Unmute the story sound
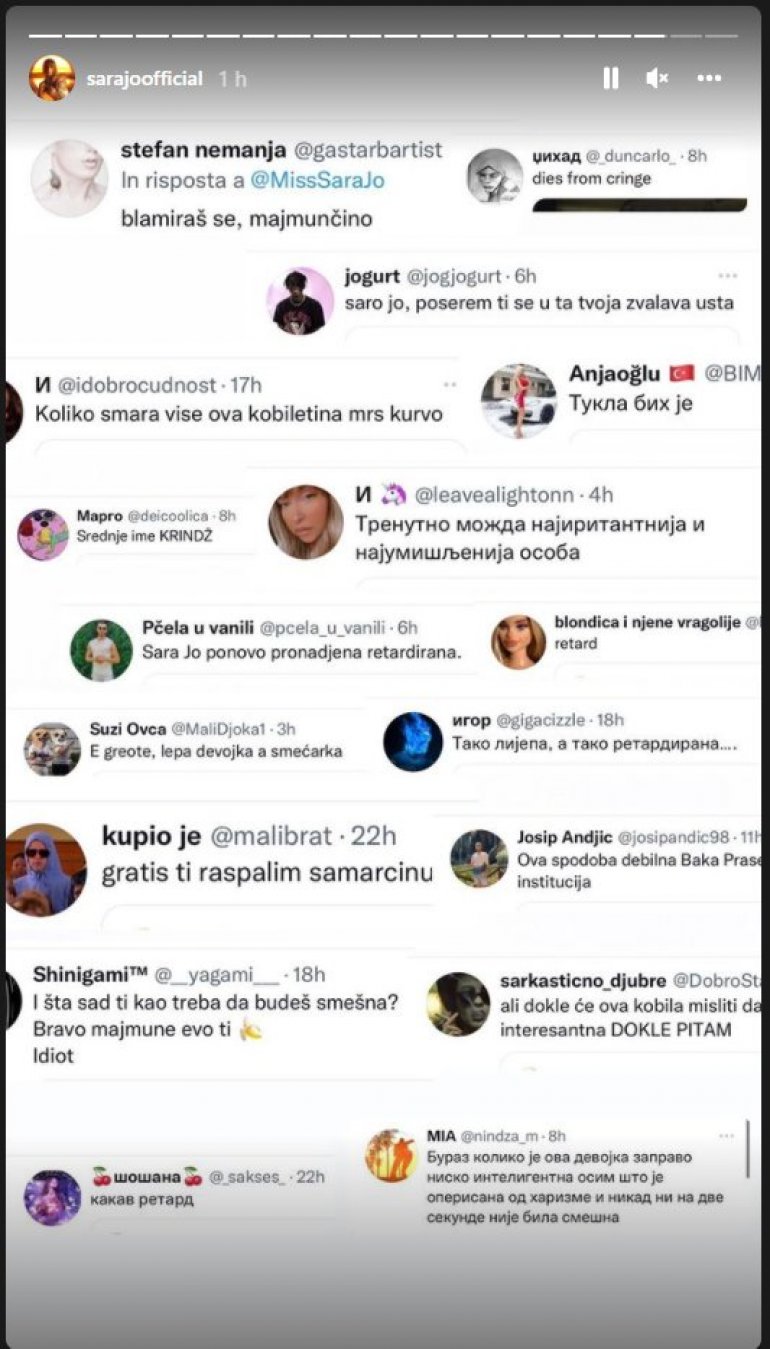 [x=657, y=78]
